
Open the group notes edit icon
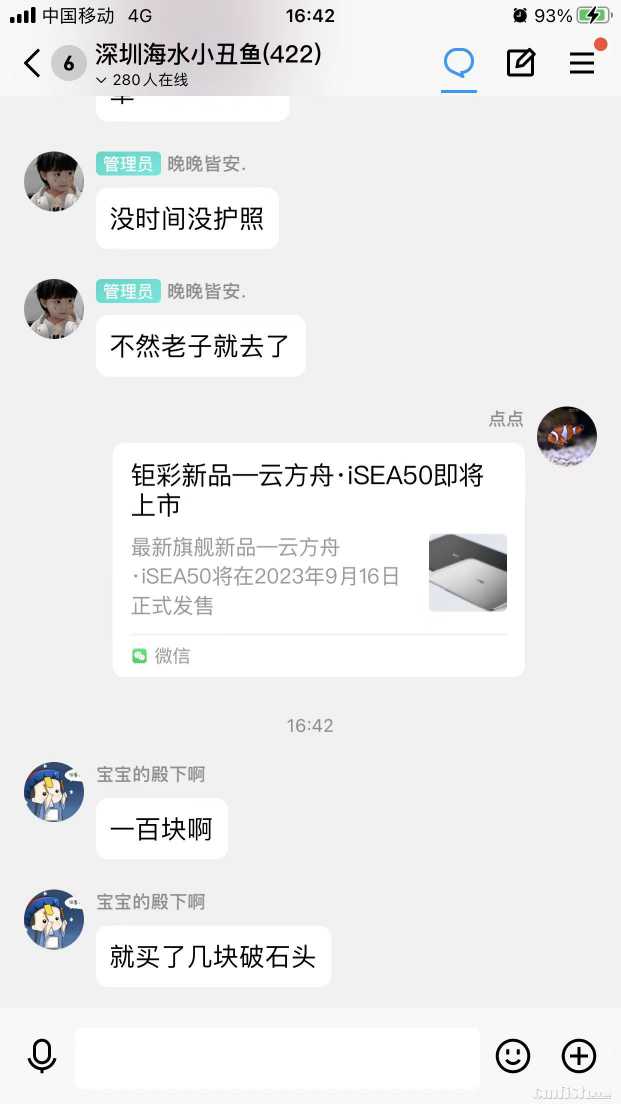coord(520,63)
